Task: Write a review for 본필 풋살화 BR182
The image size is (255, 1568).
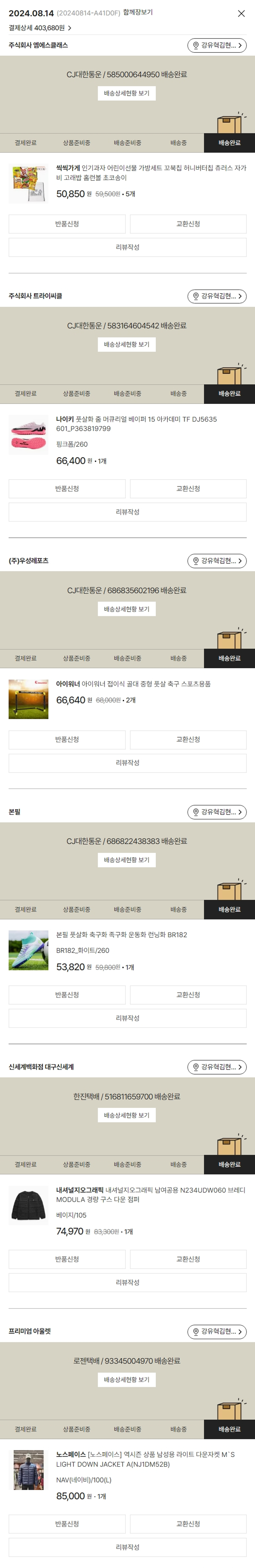Action: click(x=128, y=1018)
